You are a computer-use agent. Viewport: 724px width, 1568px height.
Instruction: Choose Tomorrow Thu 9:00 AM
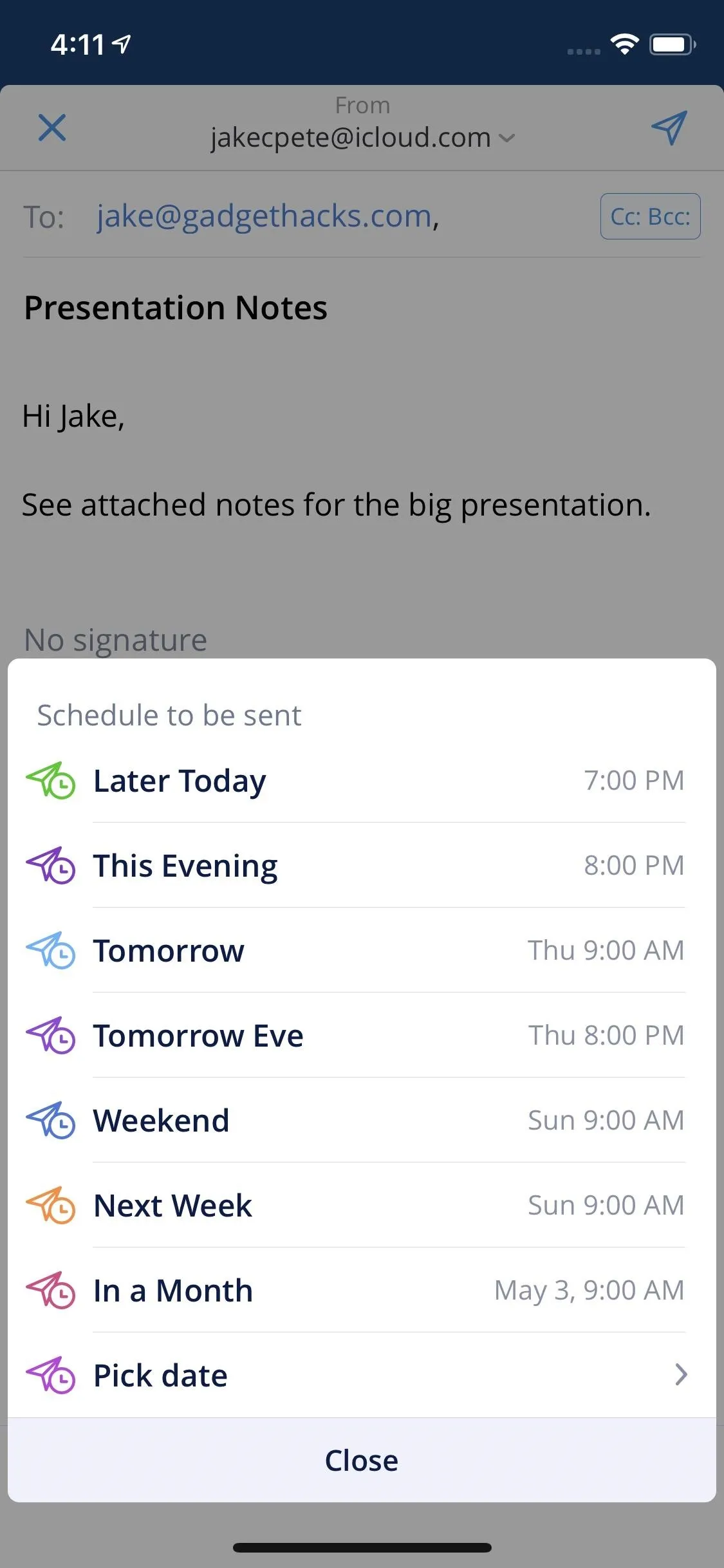point(362,950)
